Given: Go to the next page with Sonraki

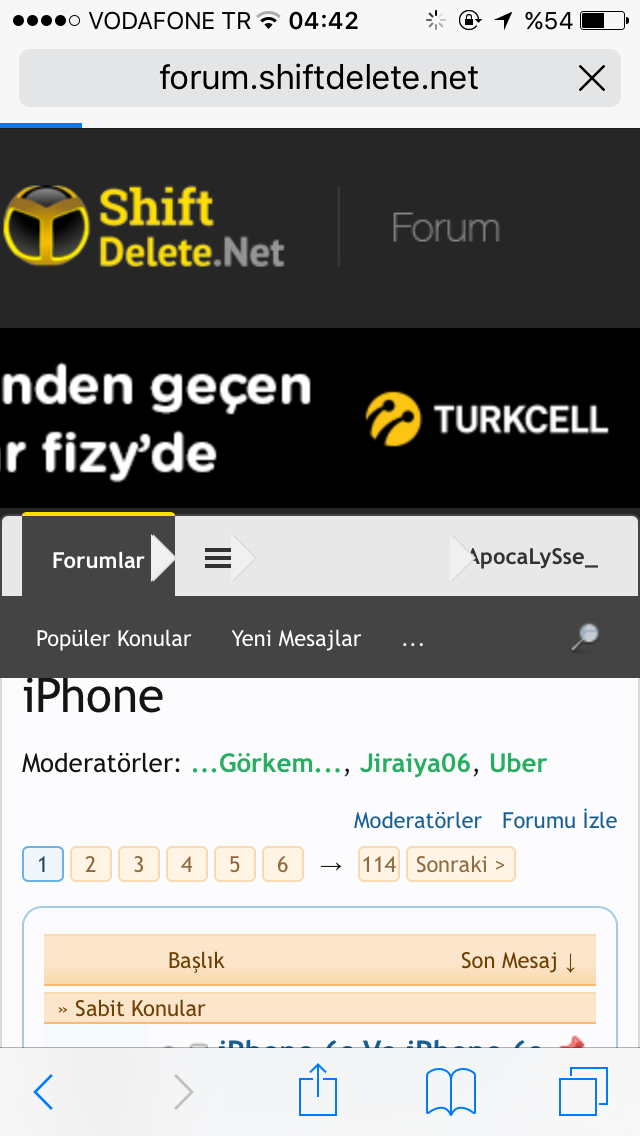Looking at the screenshot, I should coord(460,864).
